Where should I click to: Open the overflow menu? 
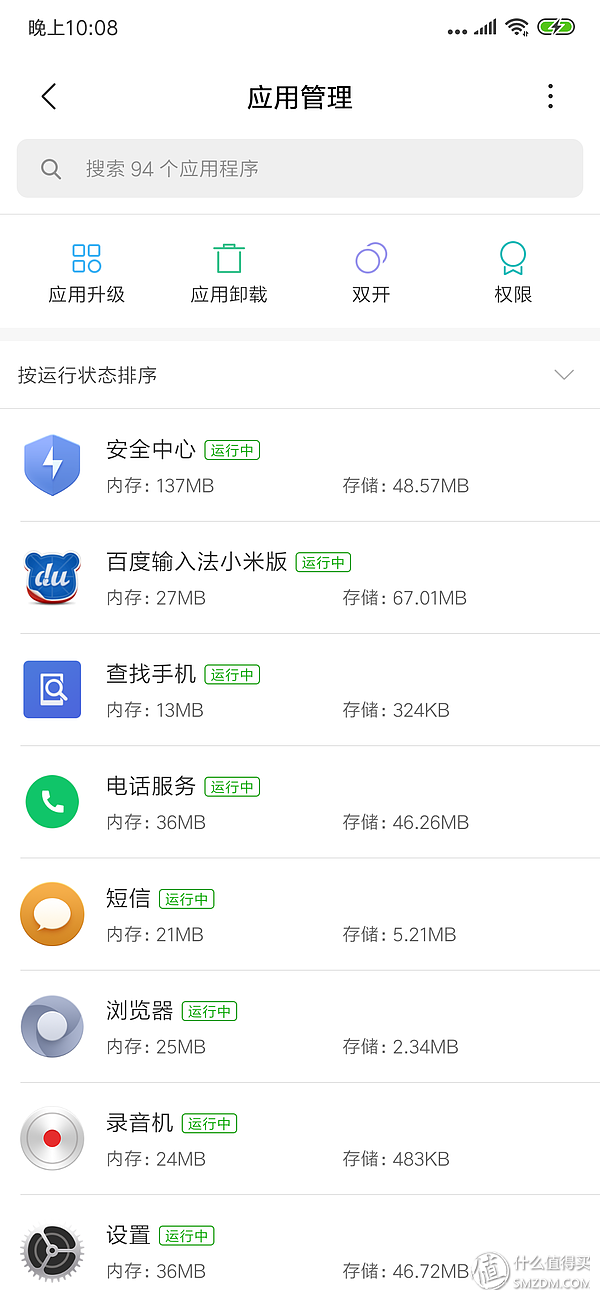pyautogui.click(x=550, y=97)
